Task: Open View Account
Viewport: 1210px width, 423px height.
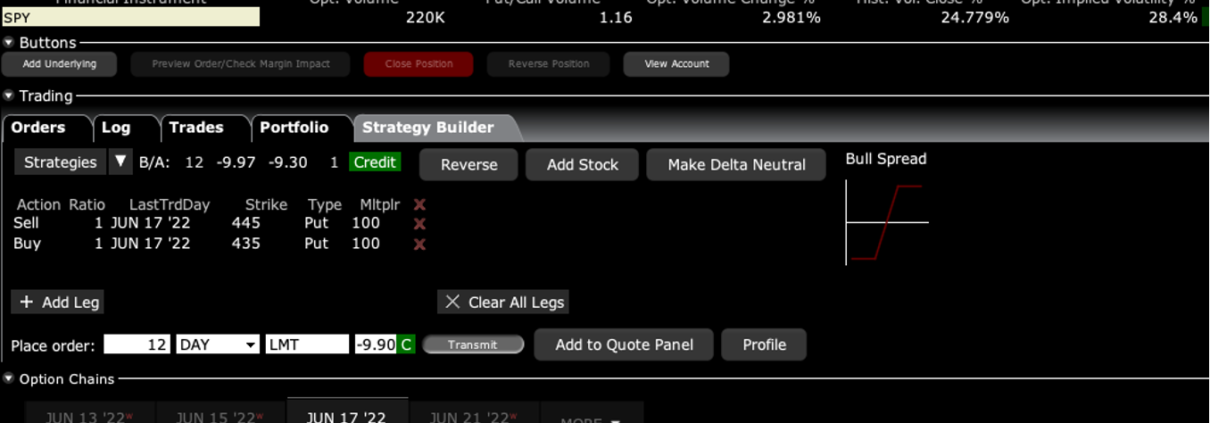Action: [x=676, y=64]
